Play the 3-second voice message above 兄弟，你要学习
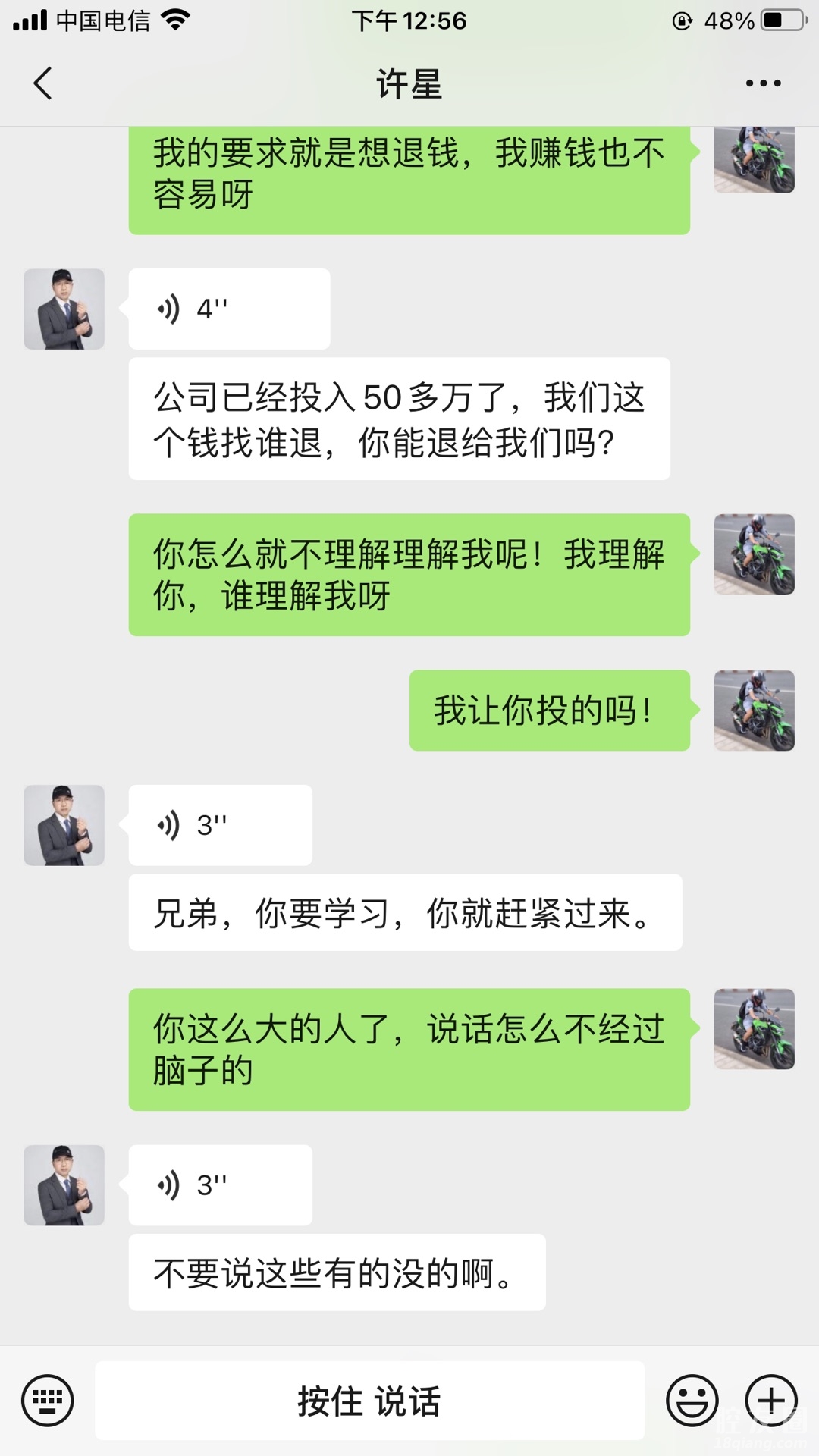 click(220, 825)
